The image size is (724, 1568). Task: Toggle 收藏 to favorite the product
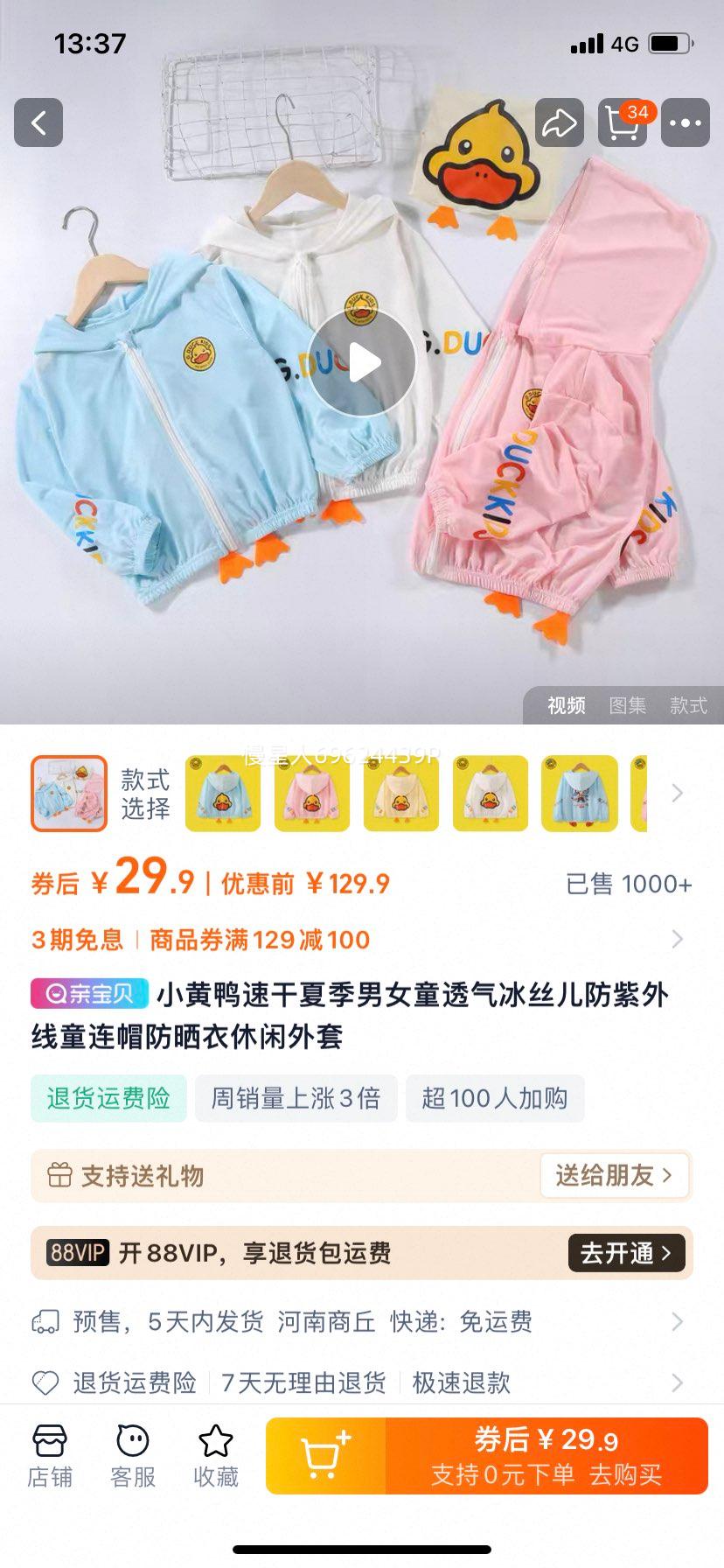[215, 1452]
